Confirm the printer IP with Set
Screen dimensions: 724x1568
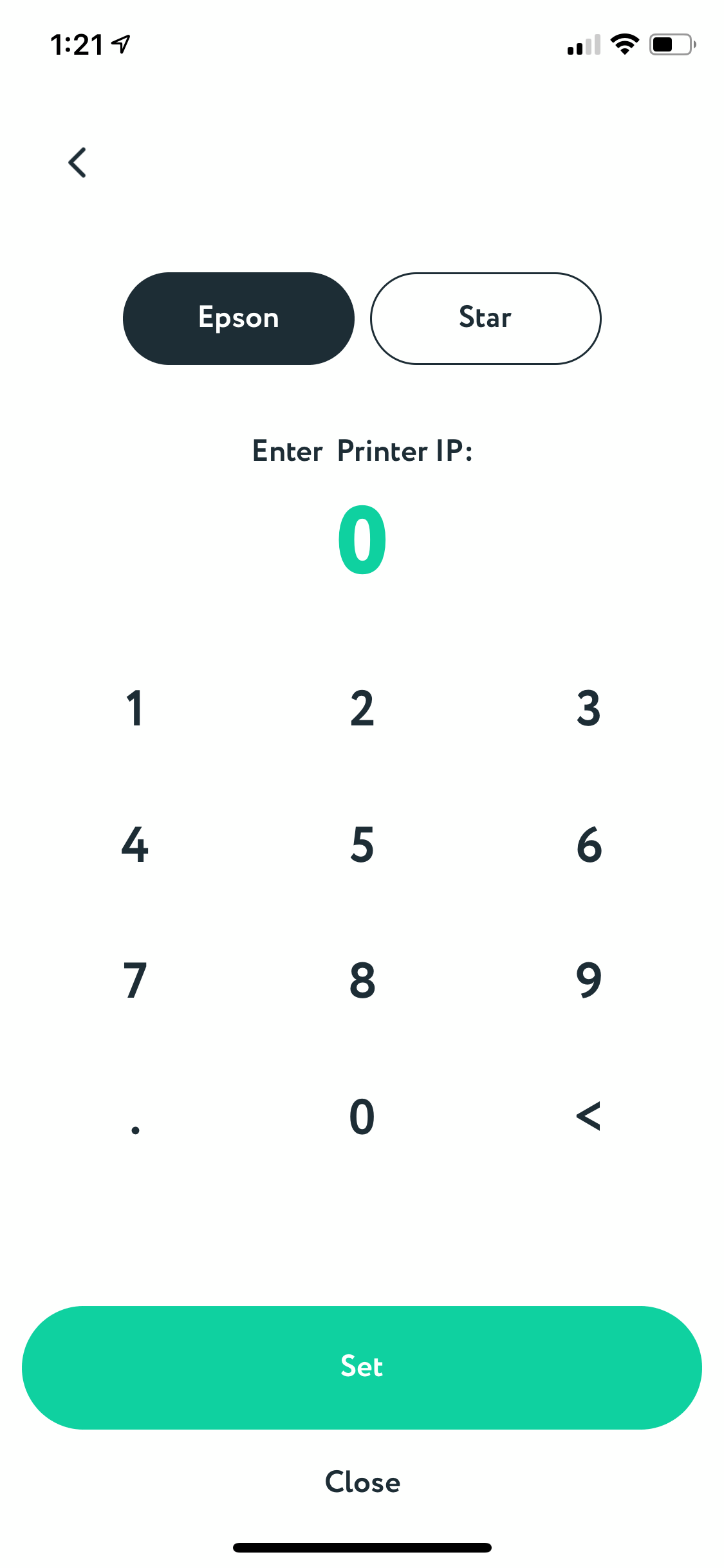362,1367
